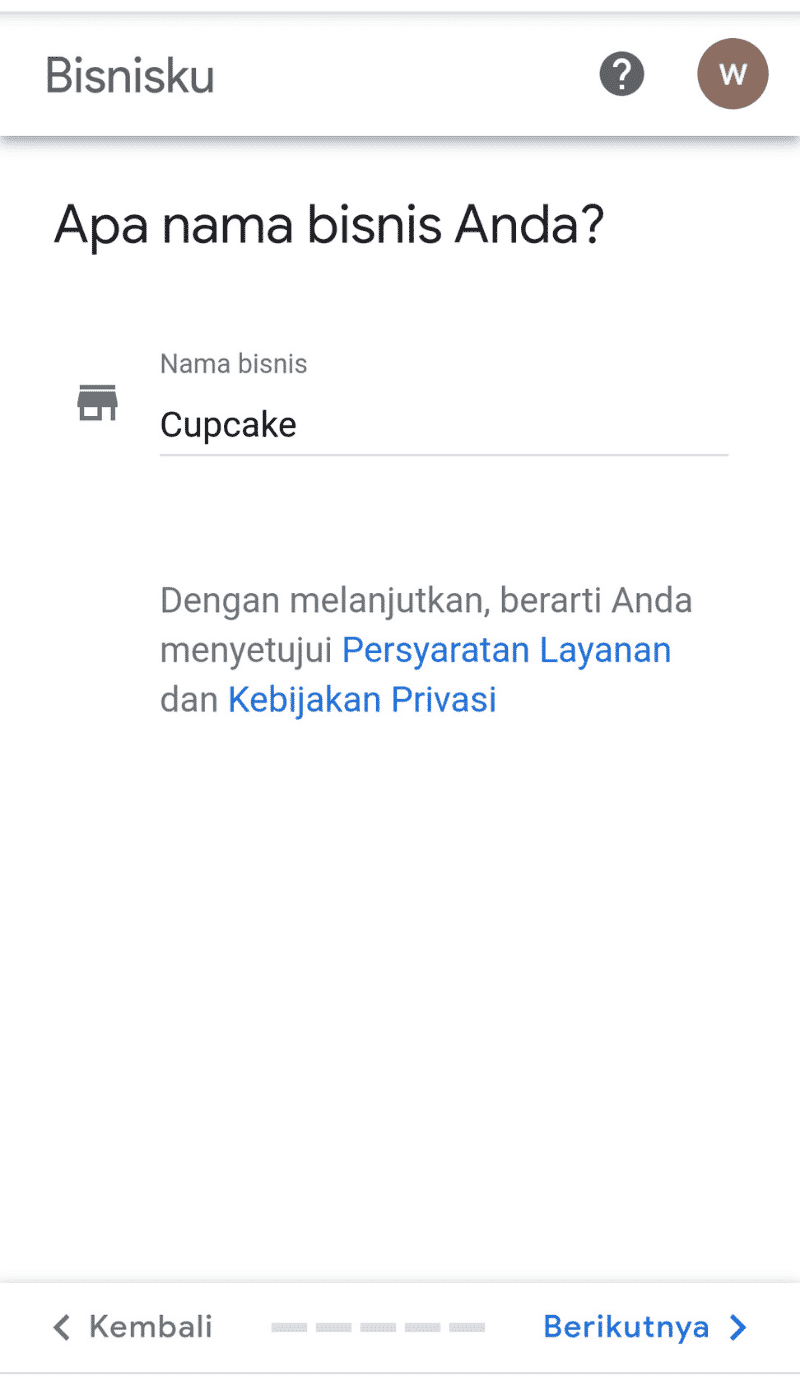Screen dimensions: 800x1400
Task: Open profile options via the W avatar circle
Action: click(732, 74)
